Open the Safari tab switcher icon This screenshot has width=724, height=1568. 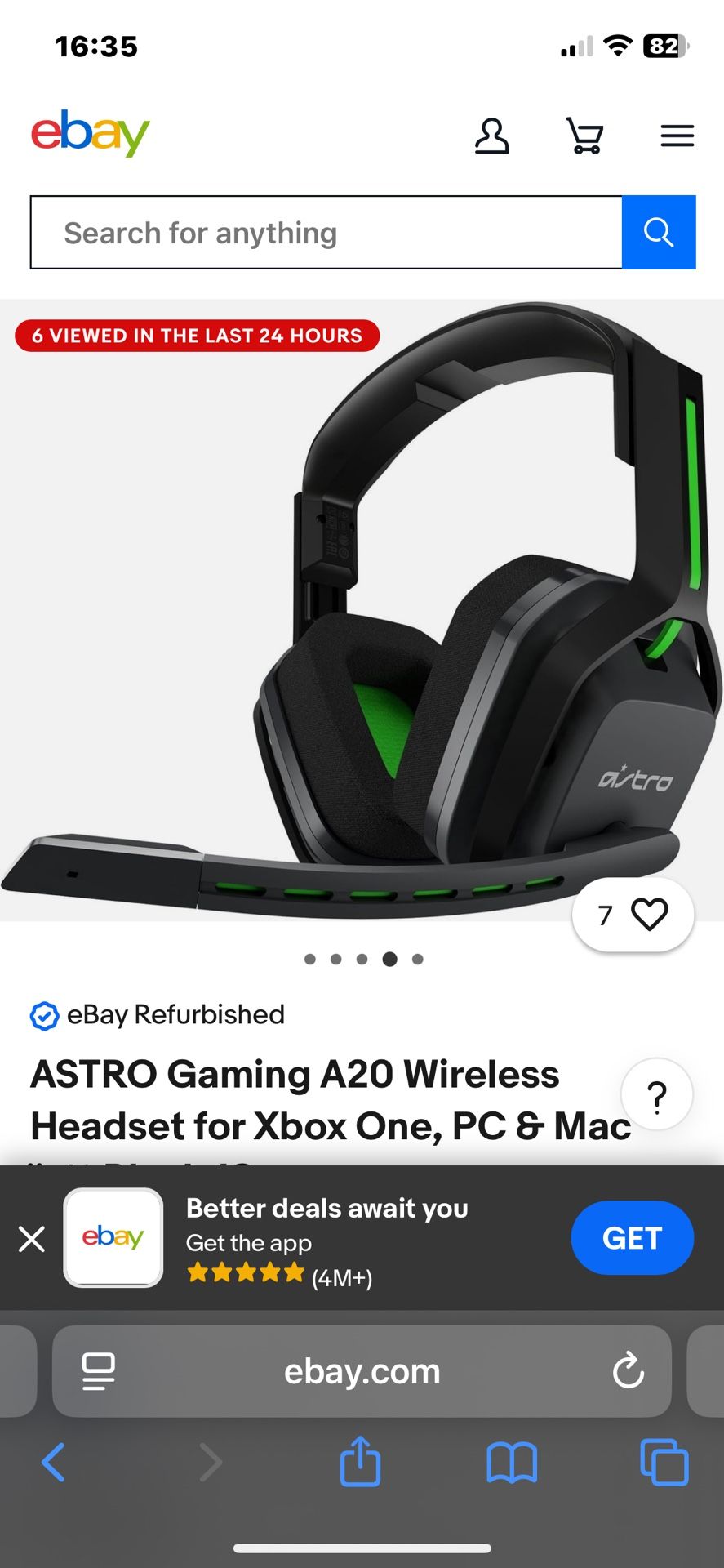pyautogui.click(x=663, y=1462)
